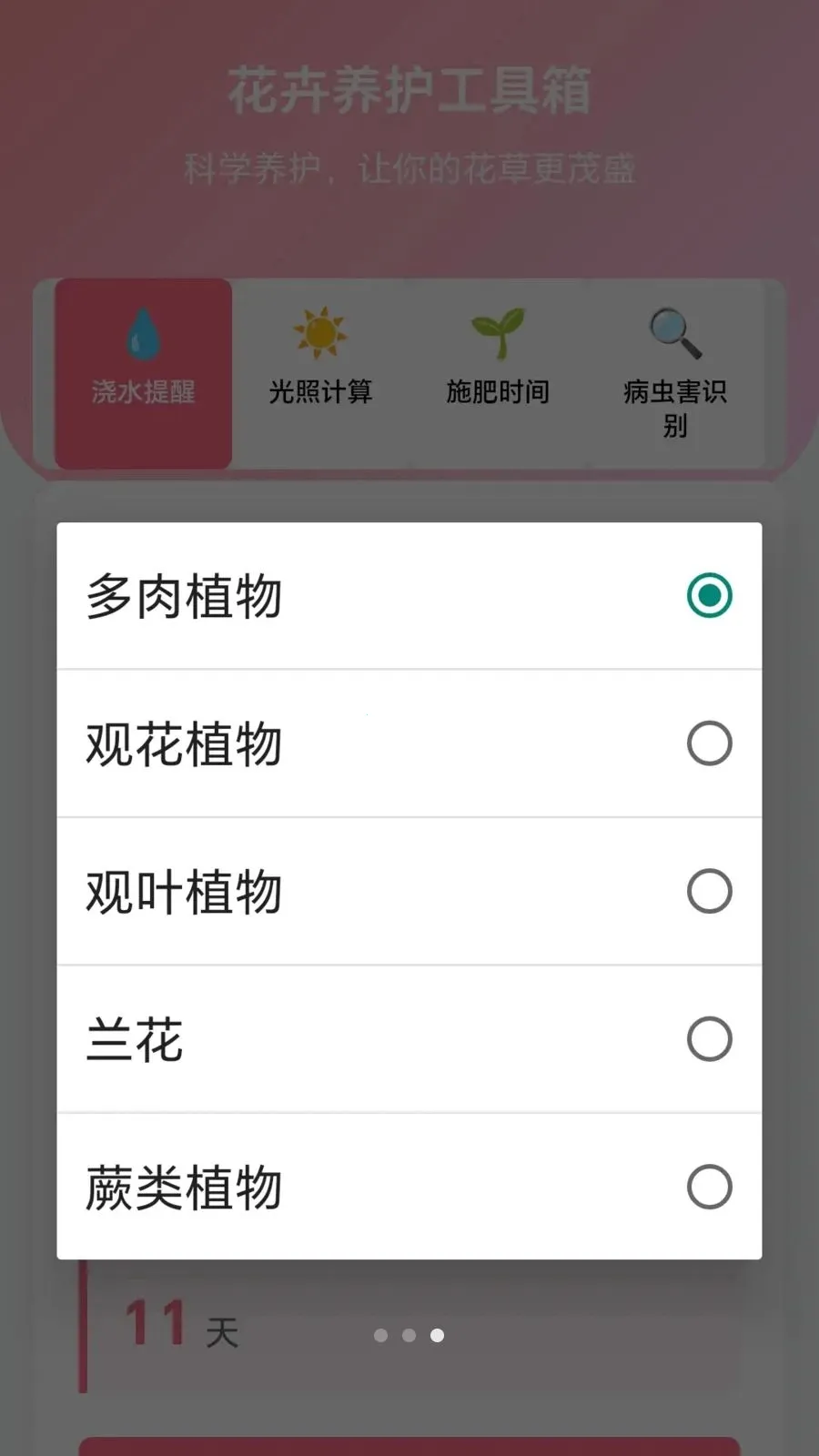Click the third page indicator dot
The height and width of the screenshot is (1456, 819).
[438, 1335]
